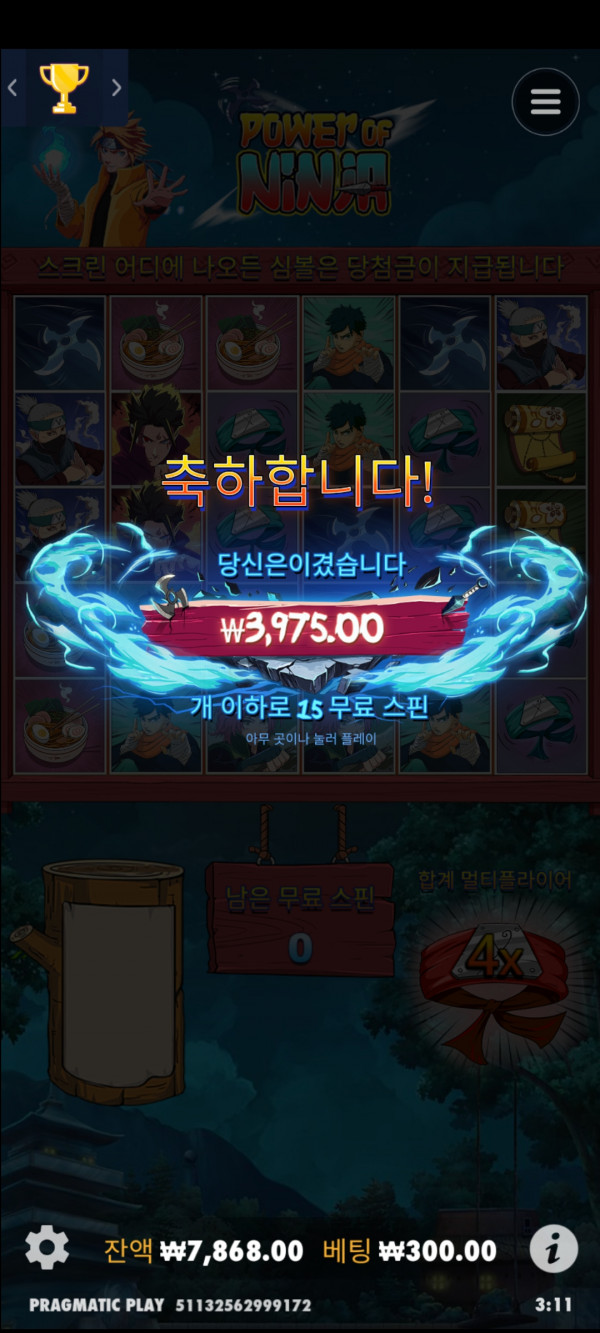Open the trophy tournament panel
The height and width of the screenshot is (1333, 600).
coord(64,88)
